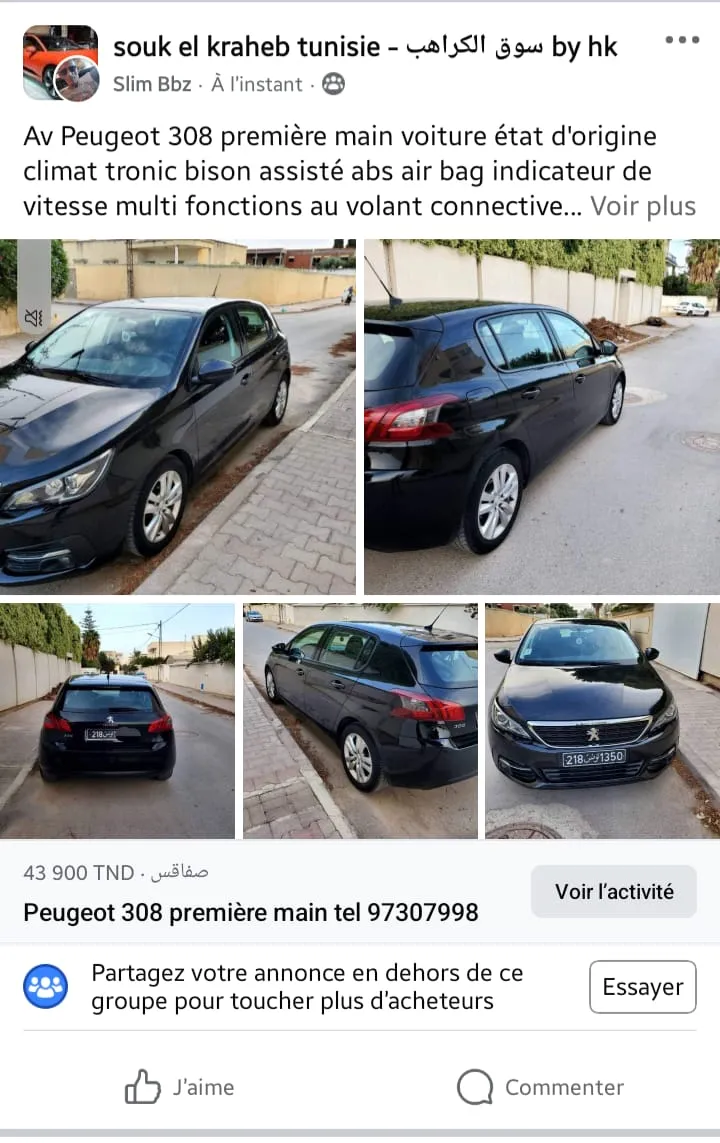Open the large rear-side photo with the red taillight
Image resolution: width=720 pixels, height=1143 pixels.
click(x=541, y=417)
